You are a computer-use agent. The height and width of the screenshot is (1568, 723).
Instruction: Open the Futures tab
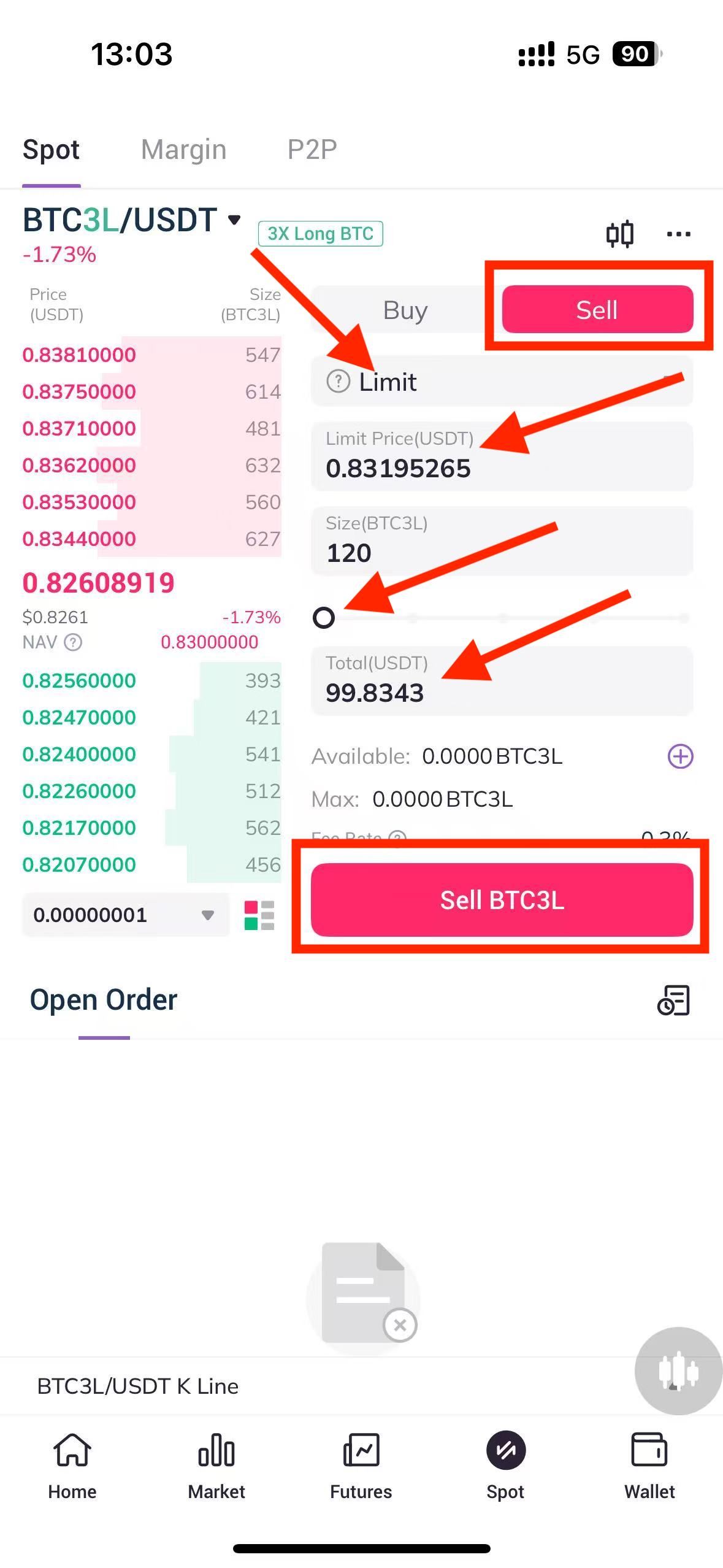[x=361, y=1466]
